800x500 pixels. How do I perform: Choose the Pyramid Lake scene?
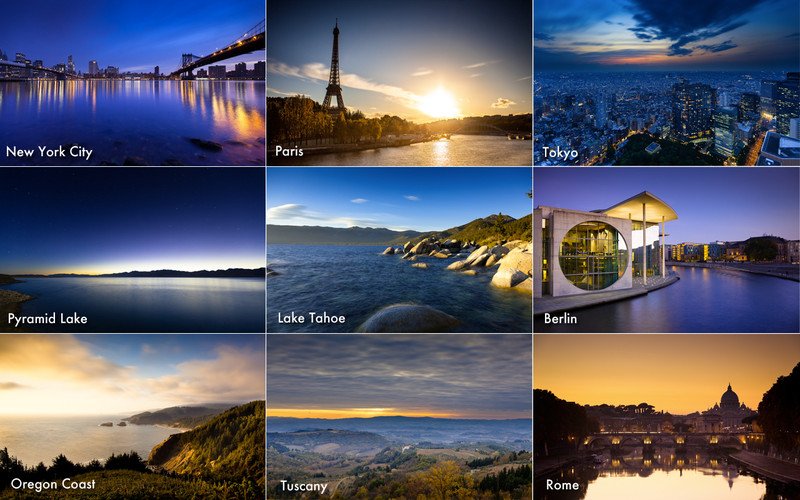pyautogui.click(x=132, y=250)
